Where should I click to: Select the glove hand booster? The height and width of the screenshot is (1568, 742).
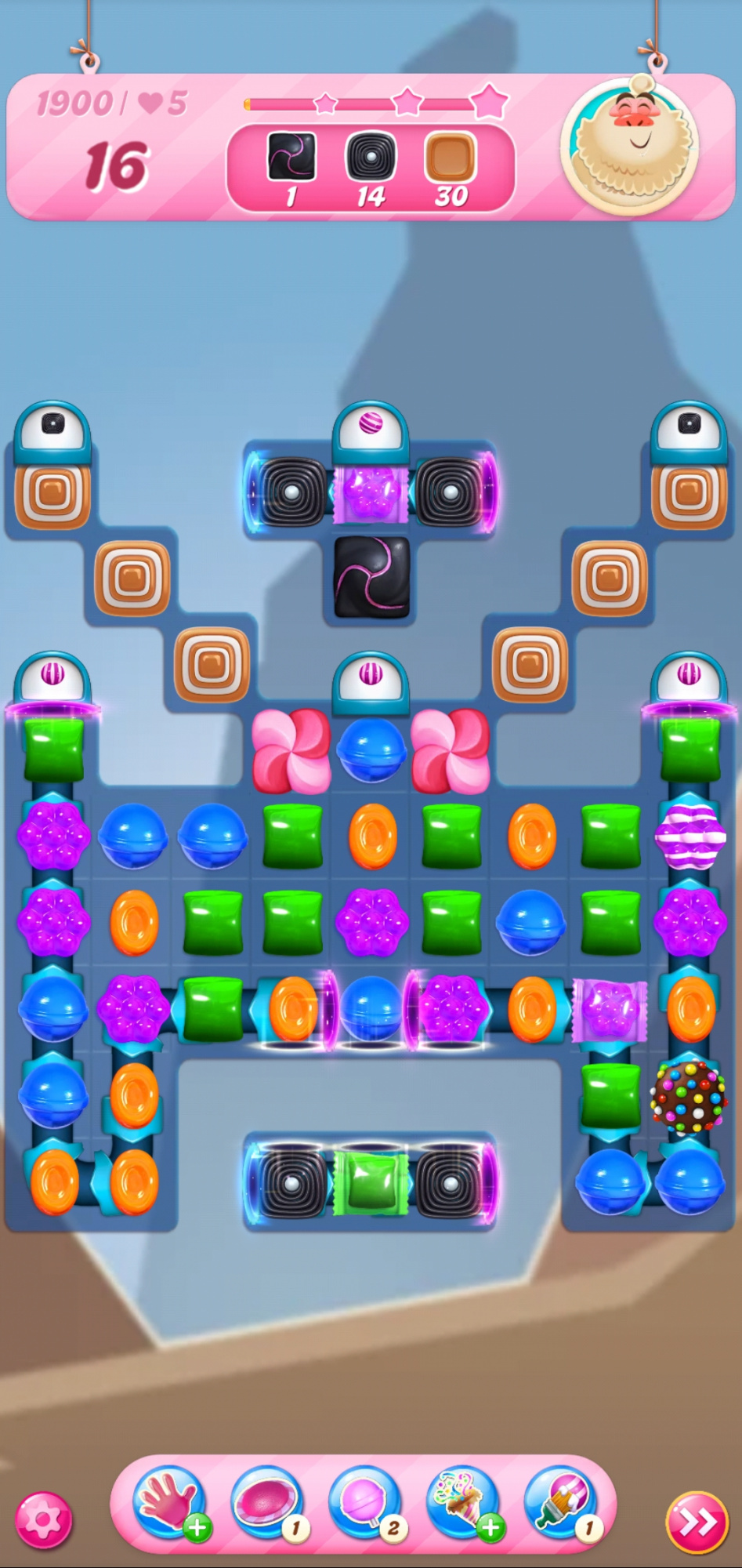tap(170, 1503)
